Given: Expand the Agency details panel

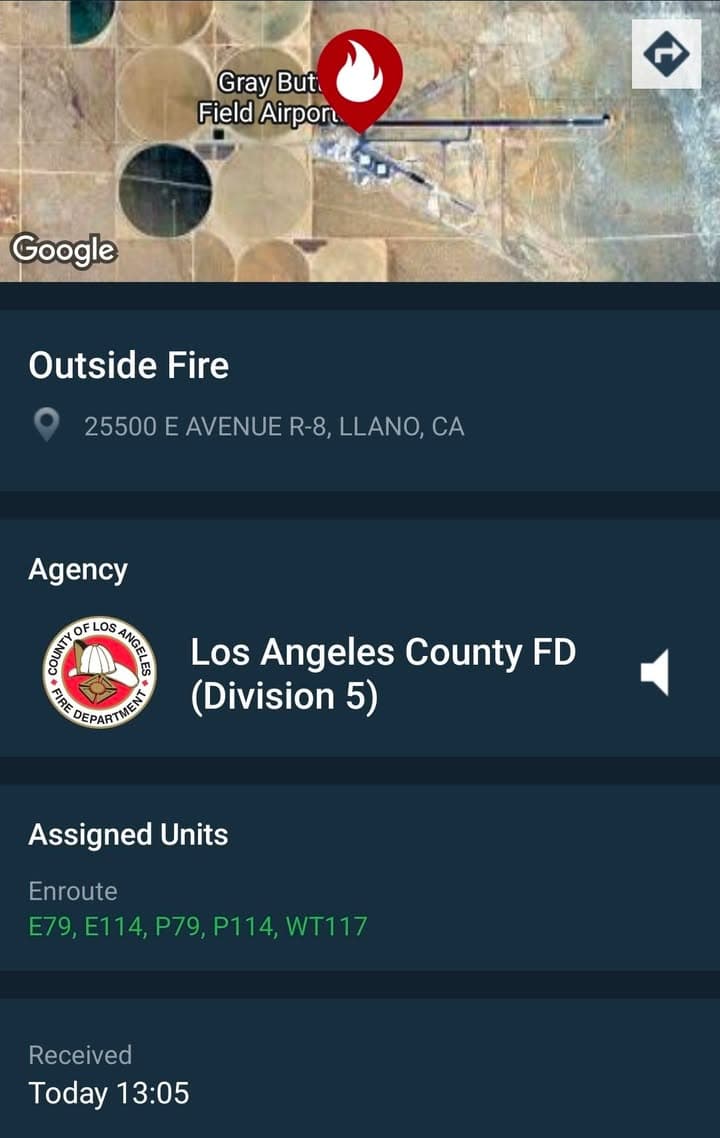Looking at the screenshot, I should (x=78, y=569).
